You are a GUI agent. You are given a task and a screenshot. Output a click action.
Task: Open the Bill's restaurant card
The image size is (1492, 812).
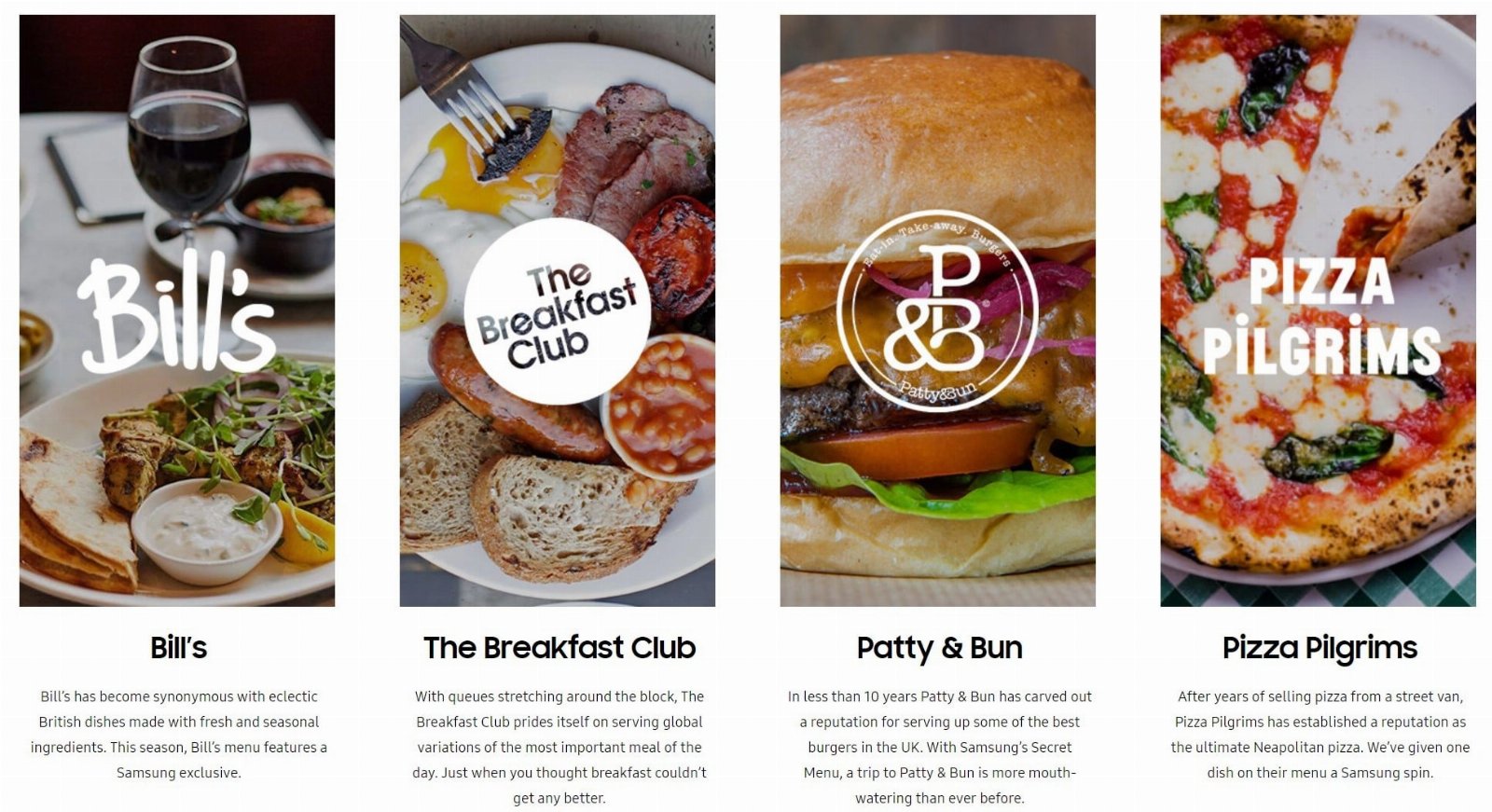tap(177, 310)
